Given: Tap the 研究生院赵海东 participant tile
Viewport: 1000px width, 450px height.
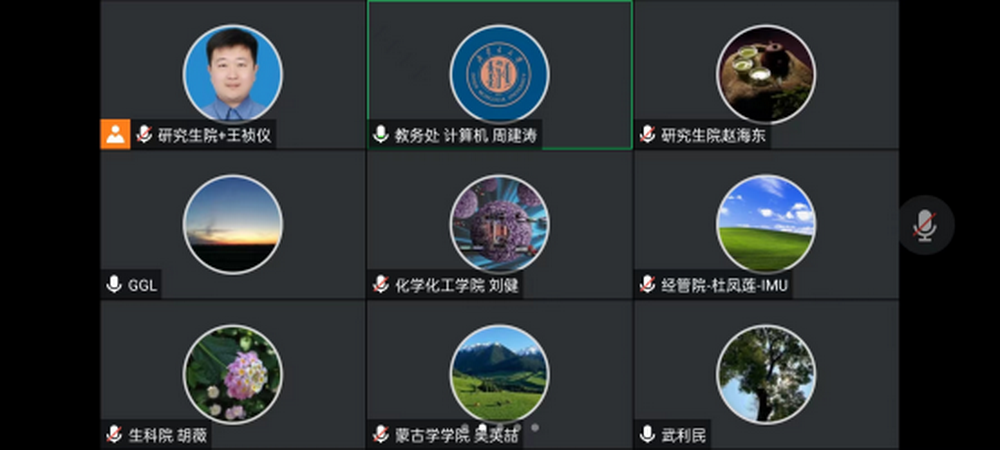Looking at the screenshot, I should 766,75.
